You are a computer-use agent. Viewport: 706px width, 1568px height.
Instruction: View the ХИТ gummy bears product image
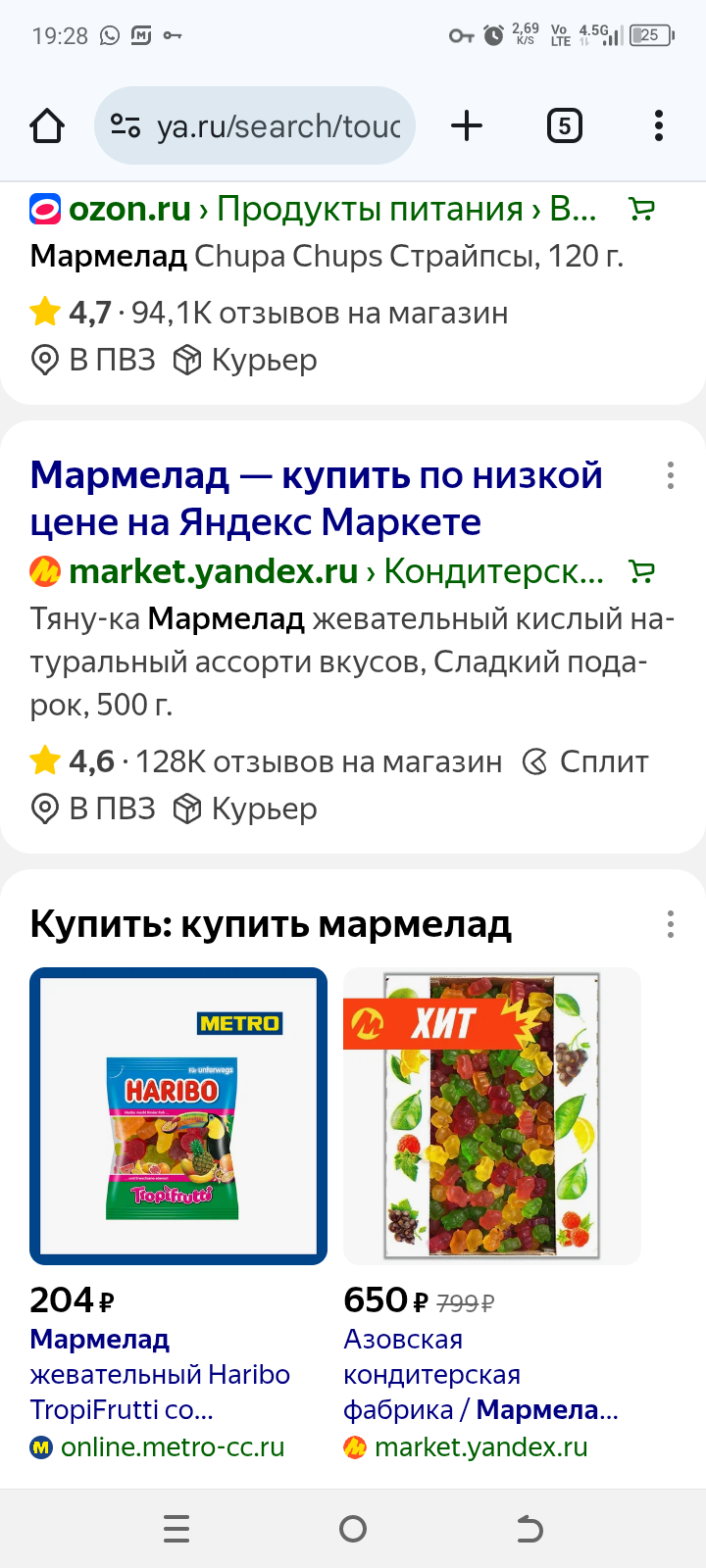pyautogui.click(x=491, y=1116)
